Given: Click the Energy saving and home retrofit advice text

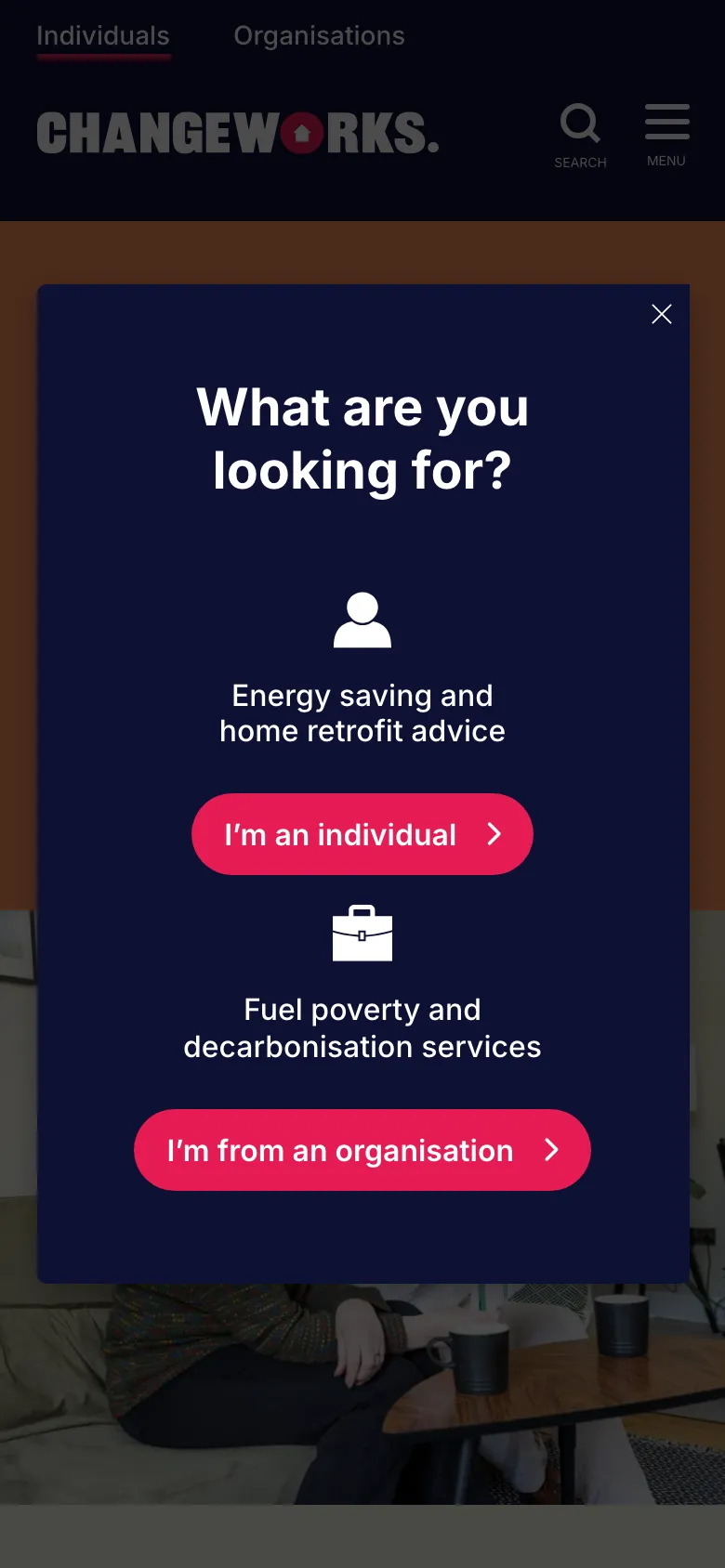Looking at the screenshot, I should (x=362, y=712).
